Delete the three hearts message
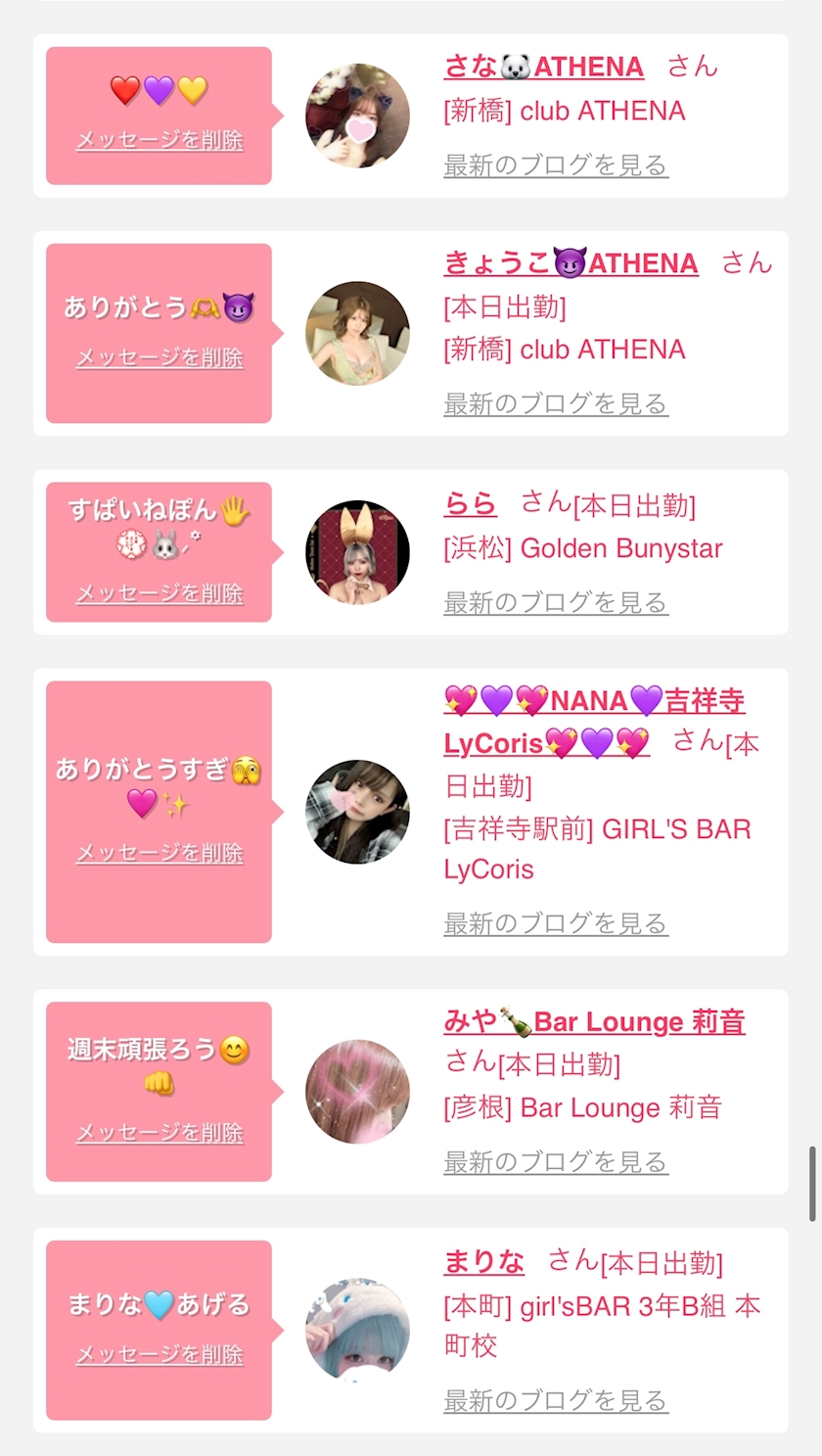Viewport: 822px width, 1456px height. [x=160, y=140]
